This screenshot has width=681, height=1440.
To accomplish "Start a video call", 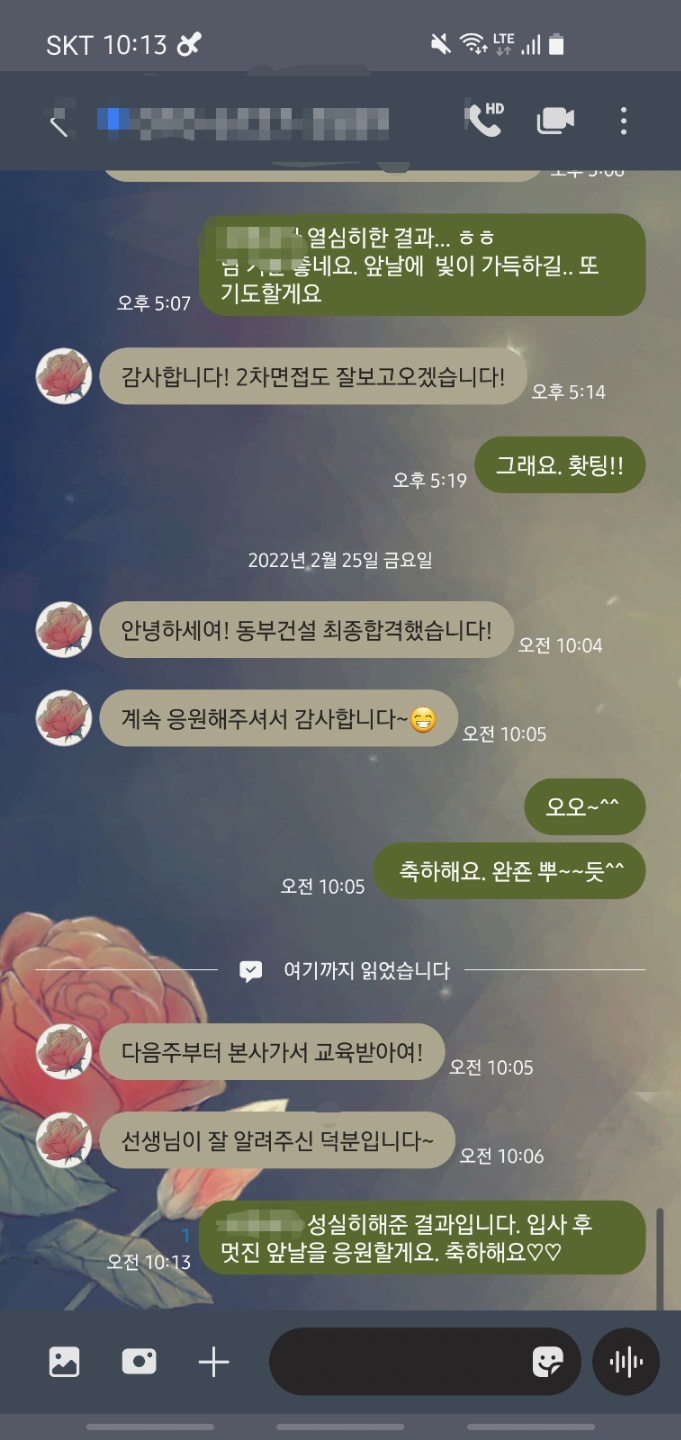I will (x=555, y=121).
